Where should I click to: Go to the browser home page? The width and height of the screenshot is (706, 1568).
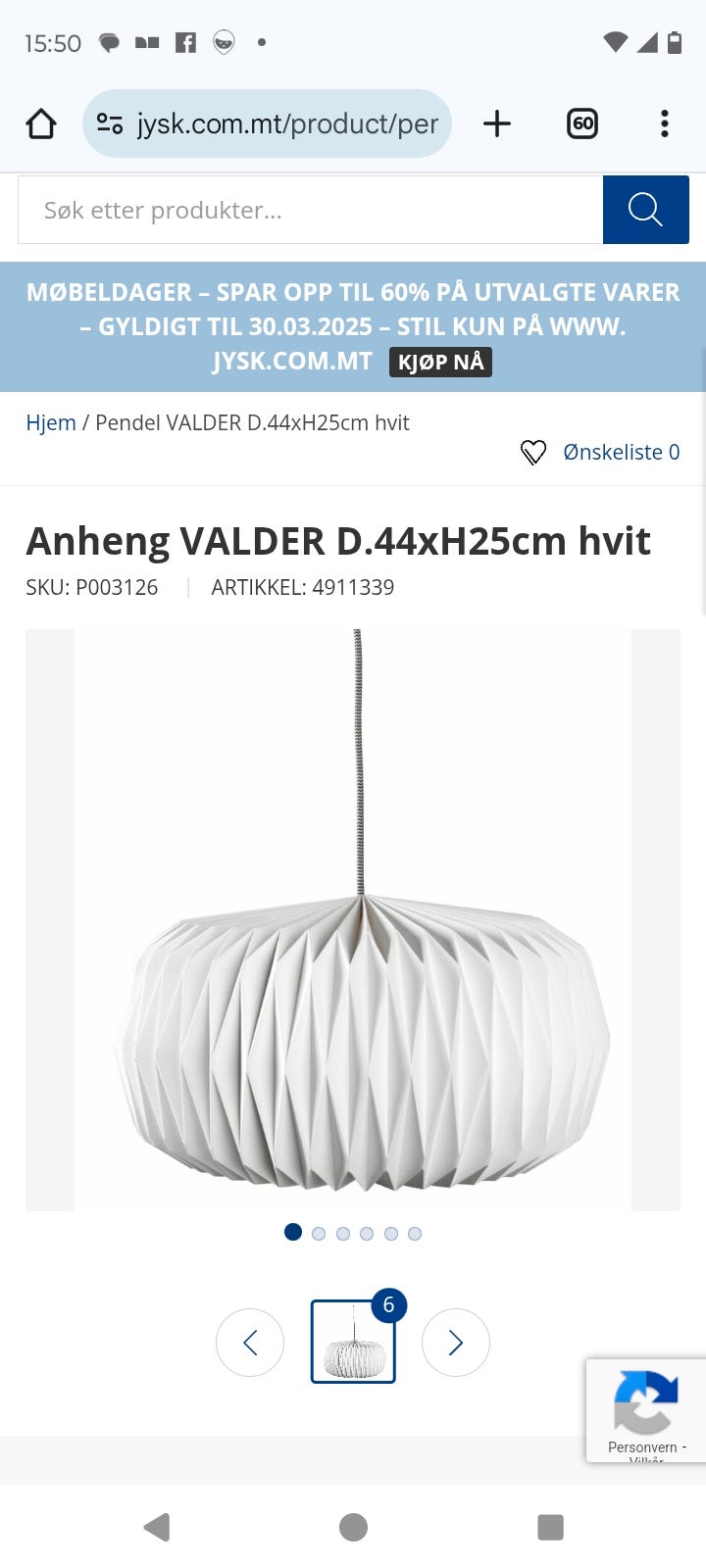pos(41,124)
